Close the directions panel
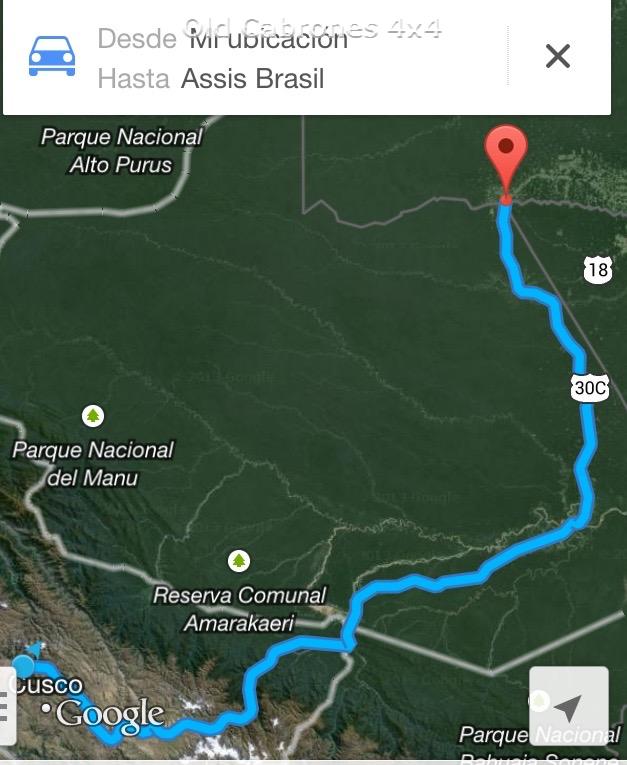627x765 pixels. (x=558, y=56)
